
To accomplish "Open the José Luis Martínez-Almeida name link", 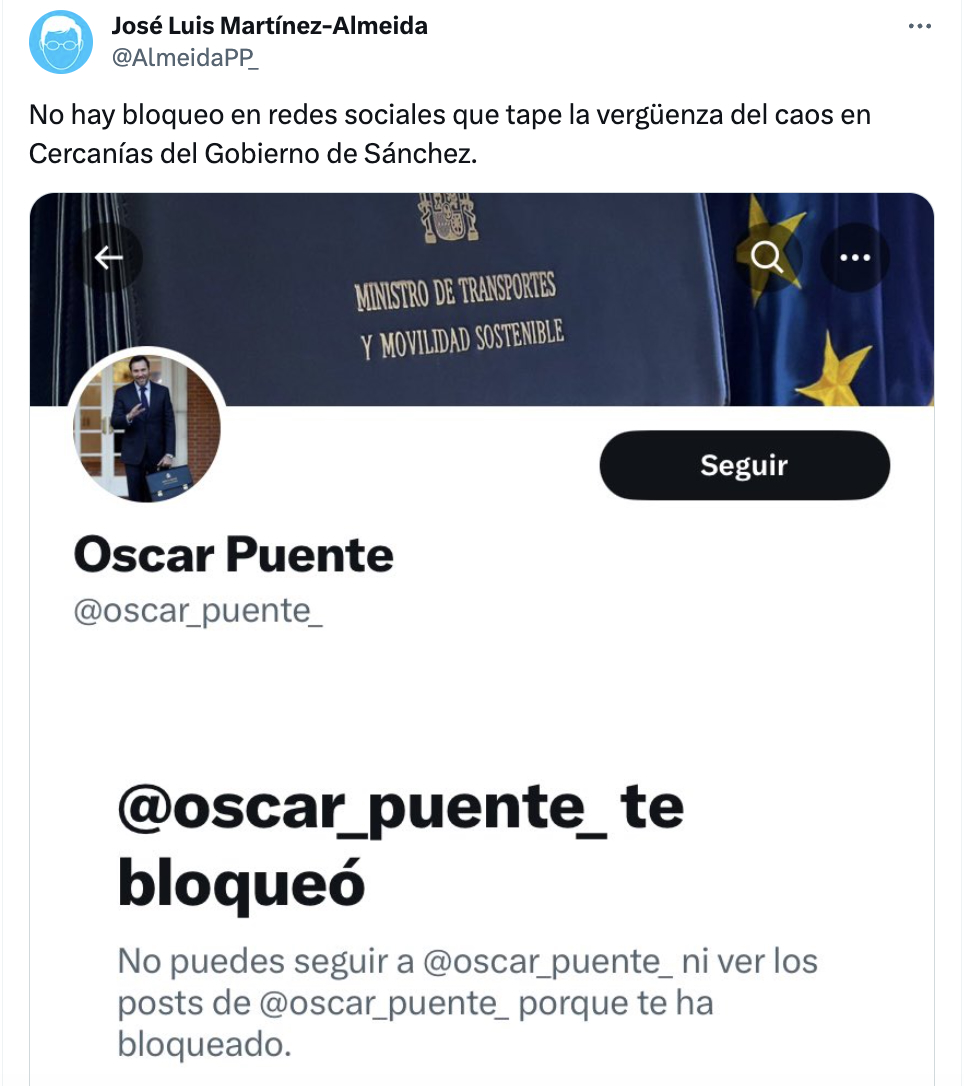I will click(x=269, y=26).
